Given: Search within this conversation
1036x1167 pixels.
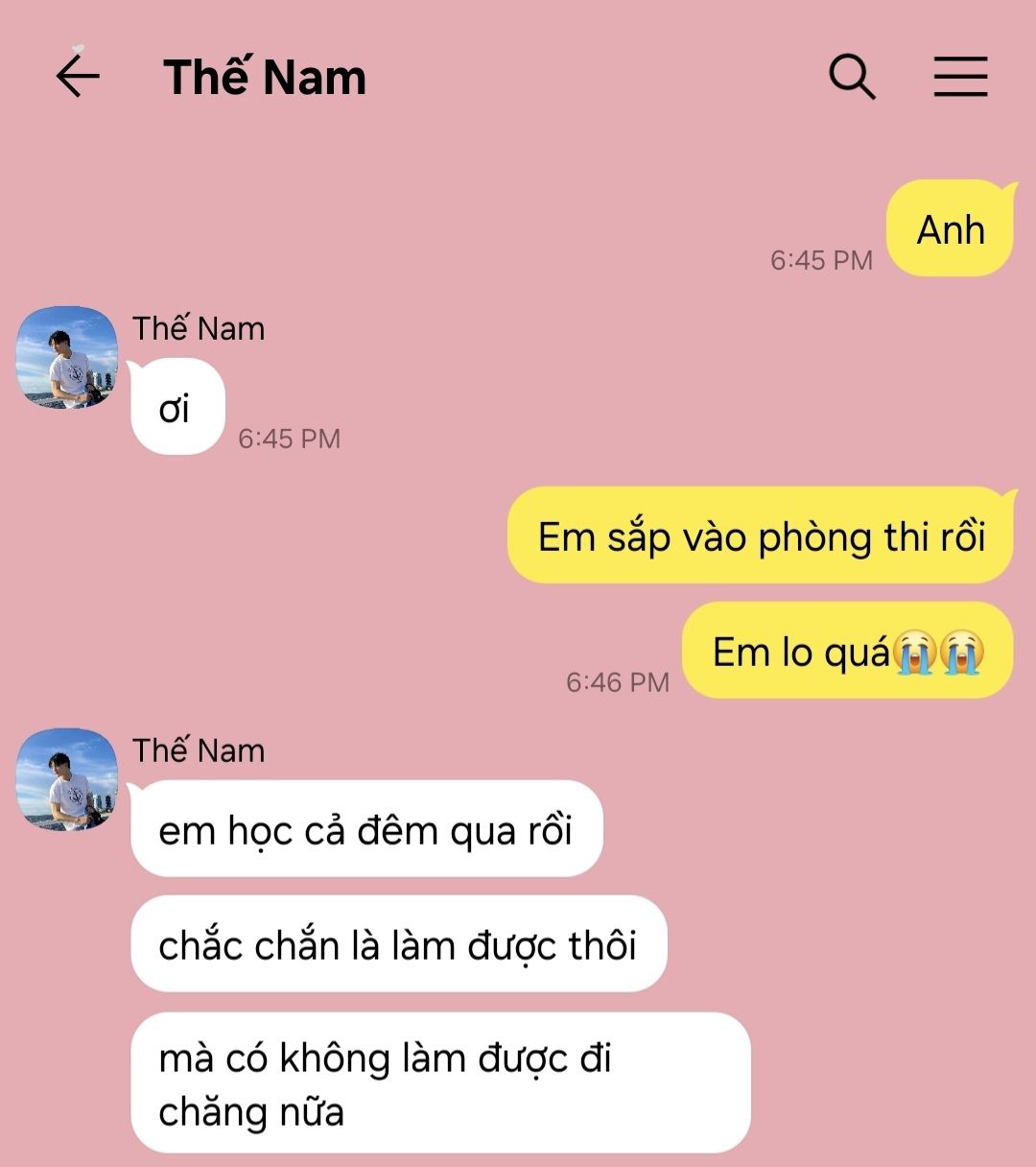Looking at the screenshot, I should point(852,76).
